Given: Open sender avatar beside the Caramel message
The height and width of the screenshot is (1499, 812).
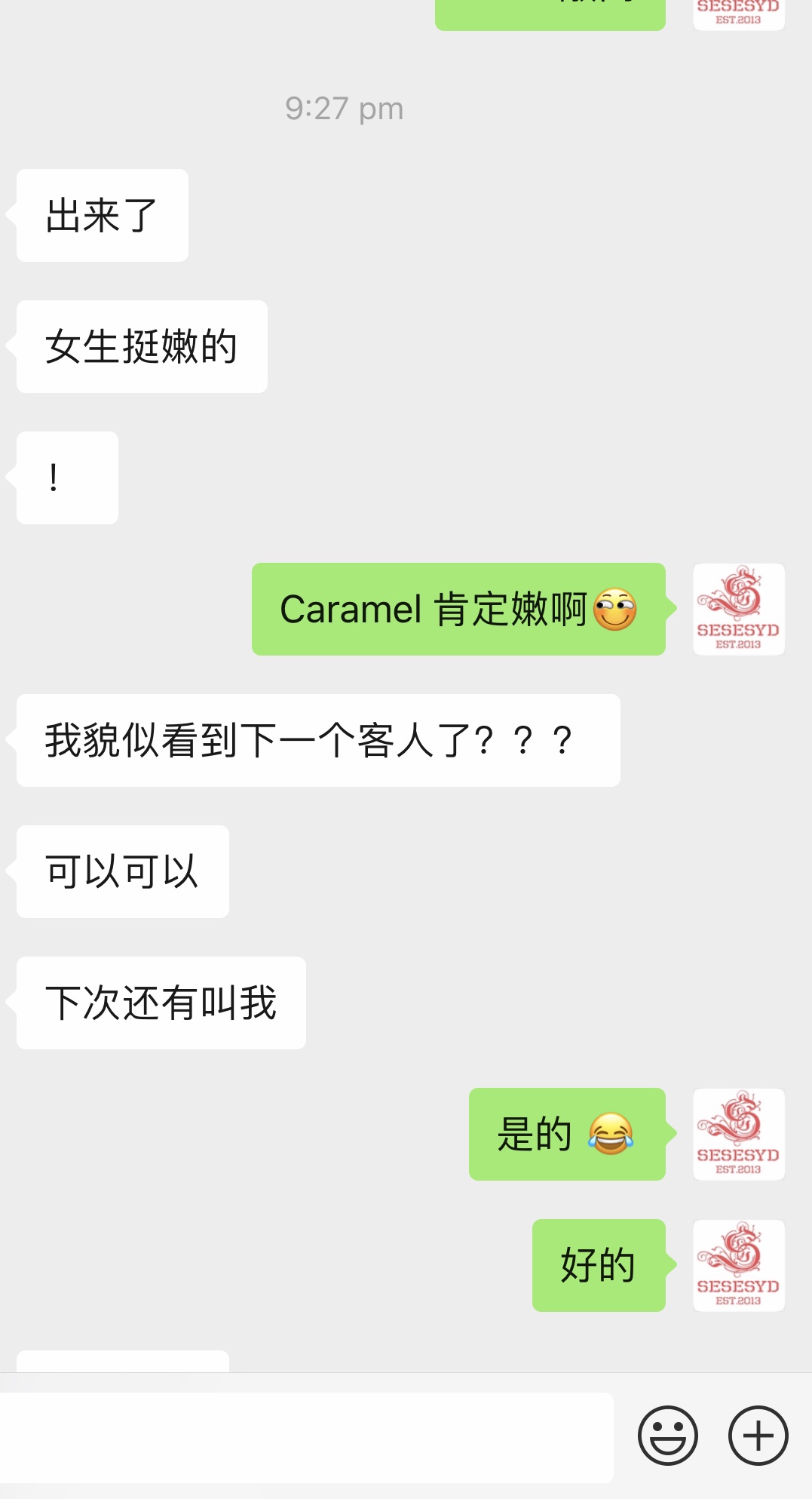Looking at the screenshot, I should 738,609.
